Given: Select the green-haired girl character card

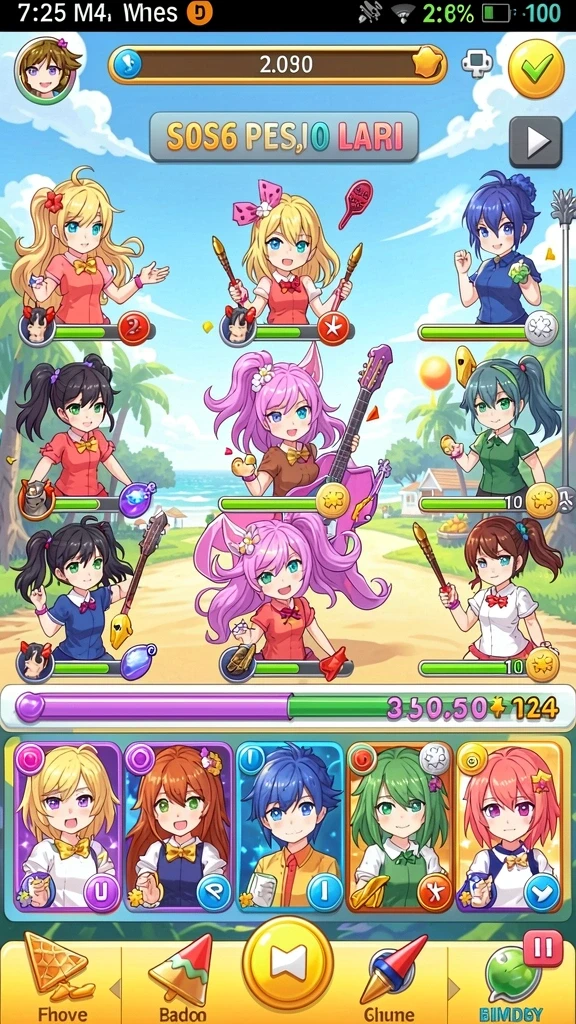Looking at the screenshot, I should [400, 827].
